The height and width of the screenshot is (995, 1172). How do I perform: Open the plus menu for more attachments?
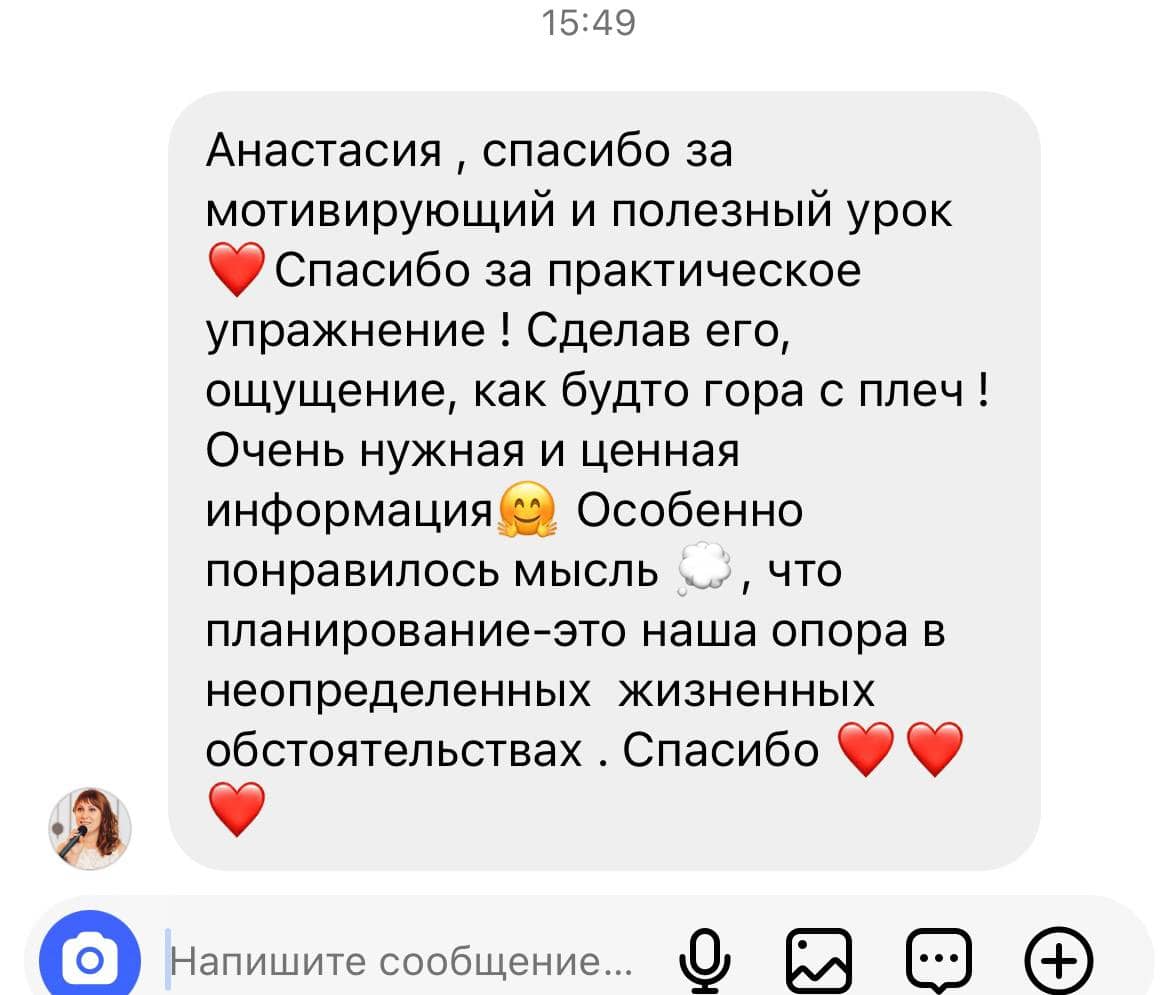pyautogui.click(x=1059, y=962)
